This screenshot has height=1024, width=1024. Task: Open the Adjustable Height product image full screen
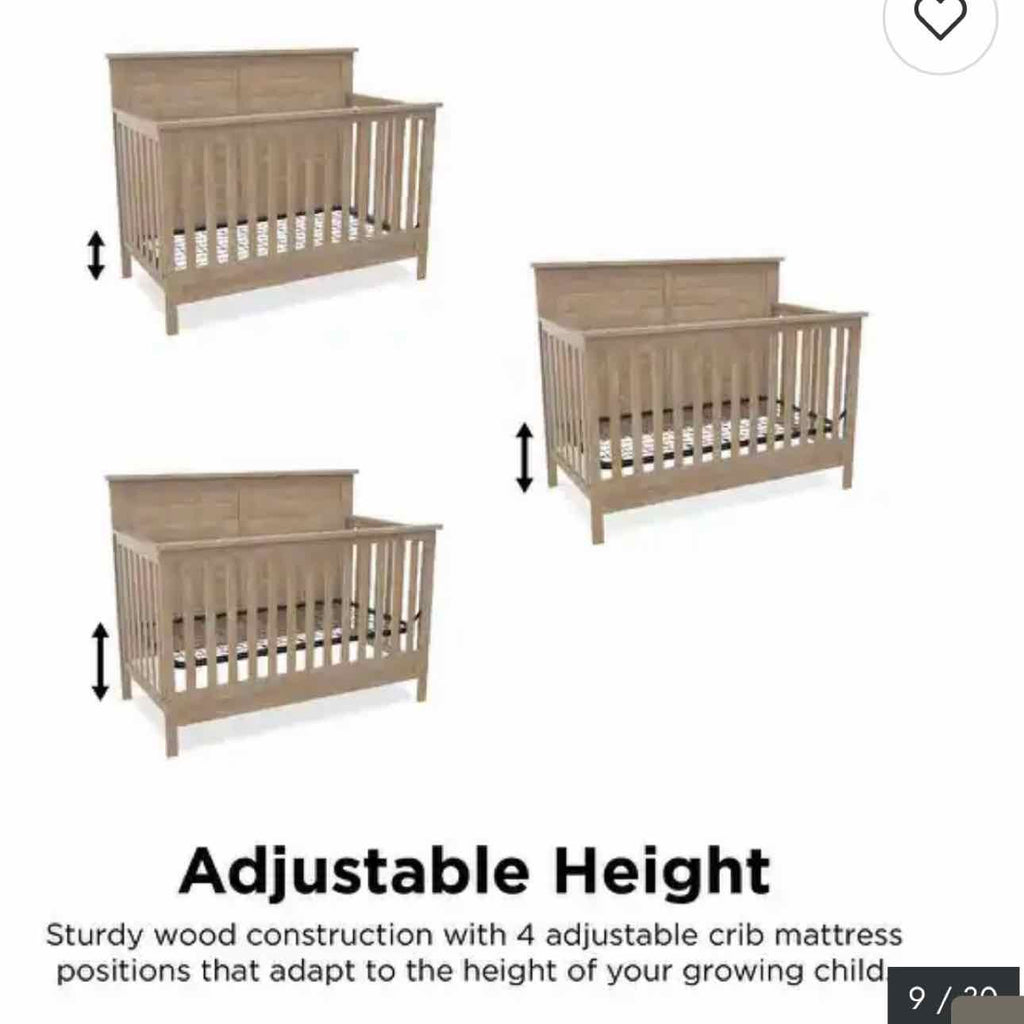click(480, 500)
